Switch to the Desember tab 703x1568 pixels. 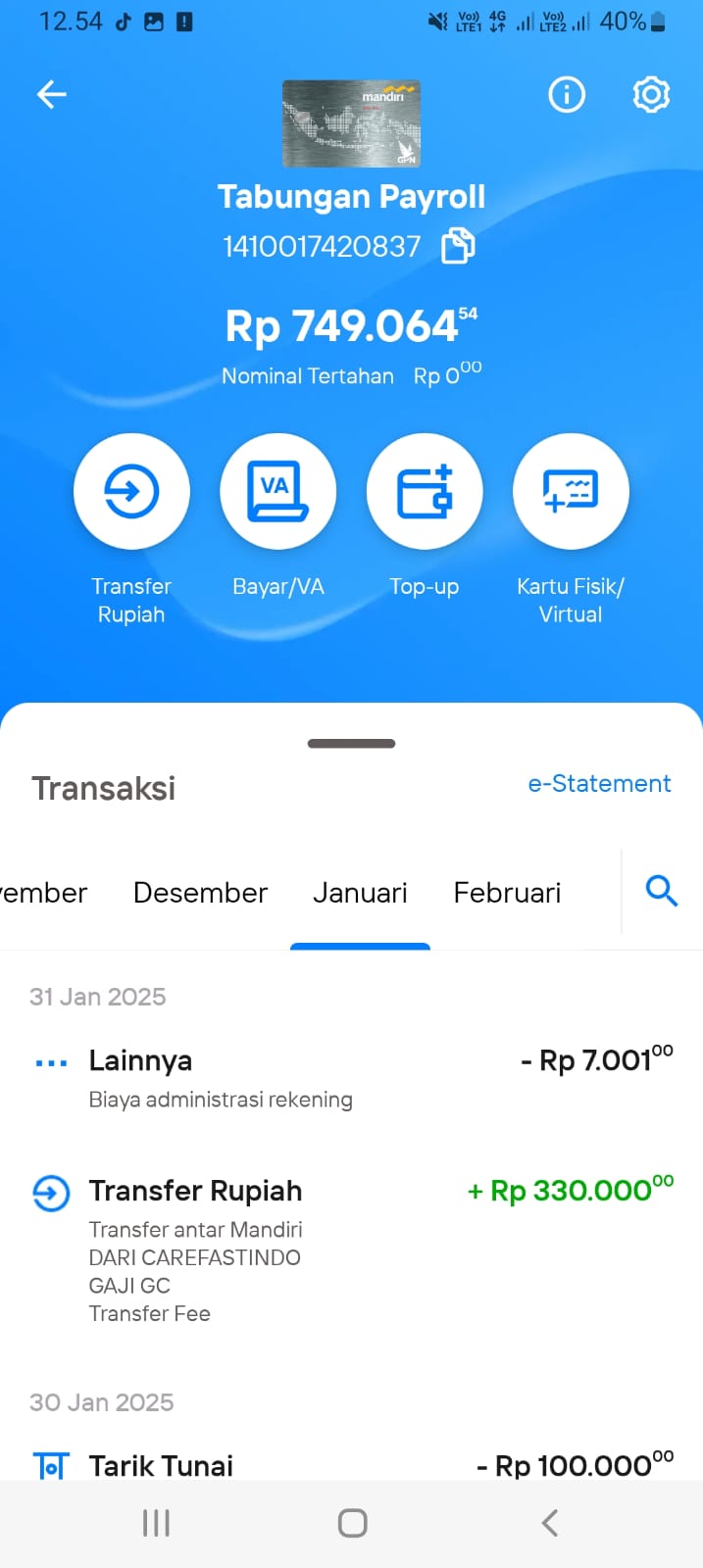pyautogui.click(x=200, y=893)
